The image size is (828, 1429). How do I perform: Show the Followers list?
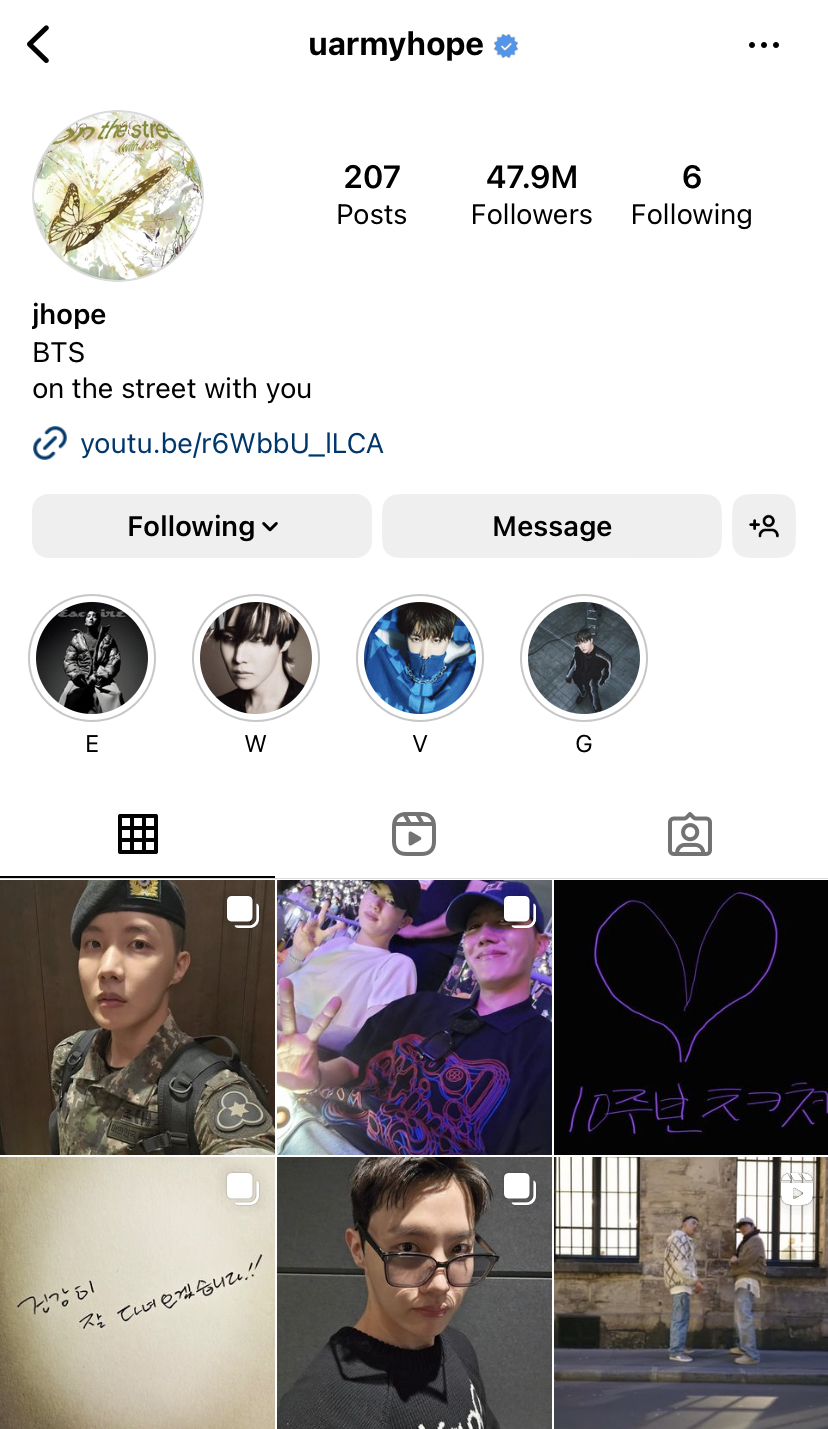tap(531, 195)
